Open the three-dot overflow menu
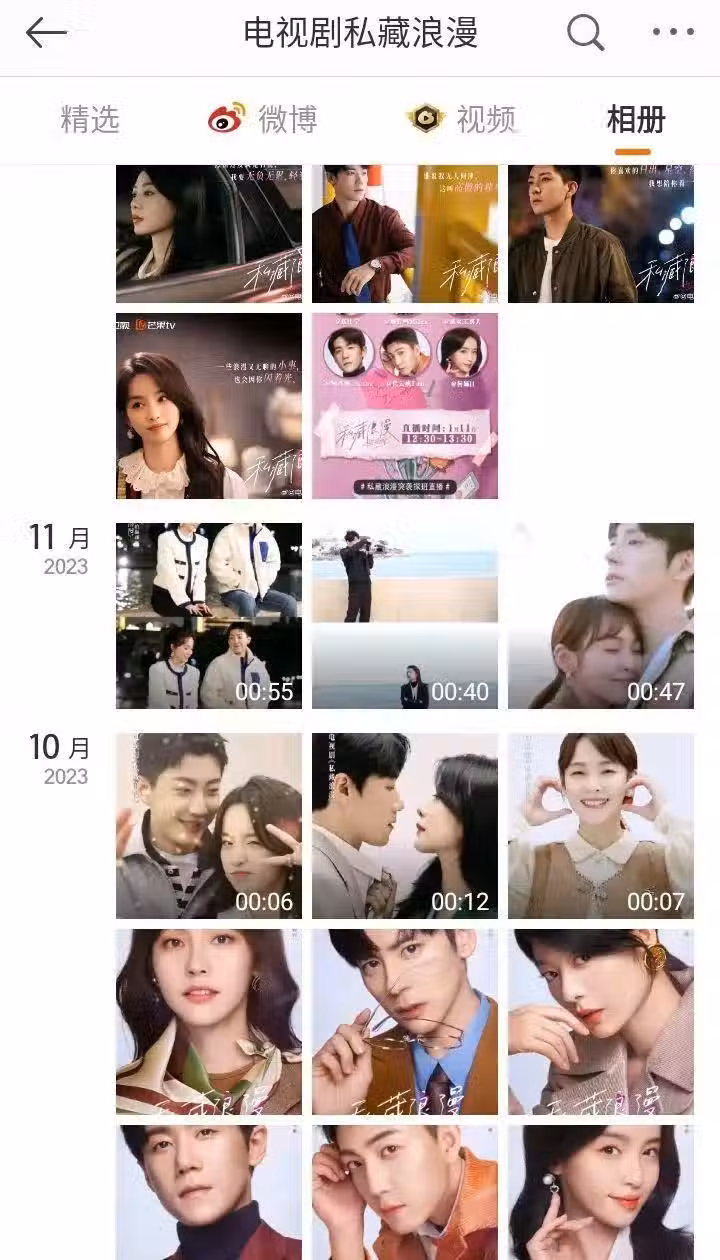The width and height of the screenshot is (720, 1260). [x=672, y=33]
